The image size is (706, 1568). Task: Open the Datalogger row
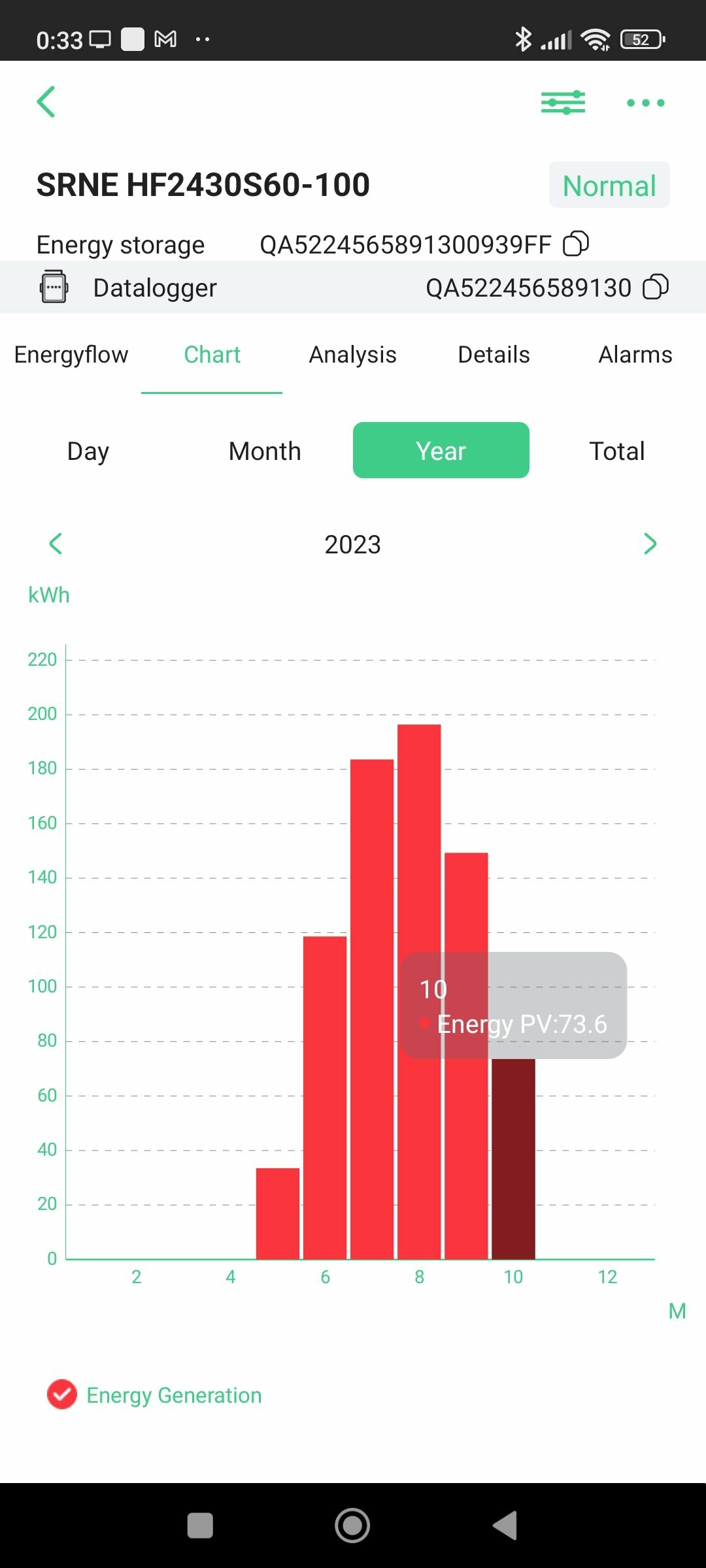tap(353, 287)
